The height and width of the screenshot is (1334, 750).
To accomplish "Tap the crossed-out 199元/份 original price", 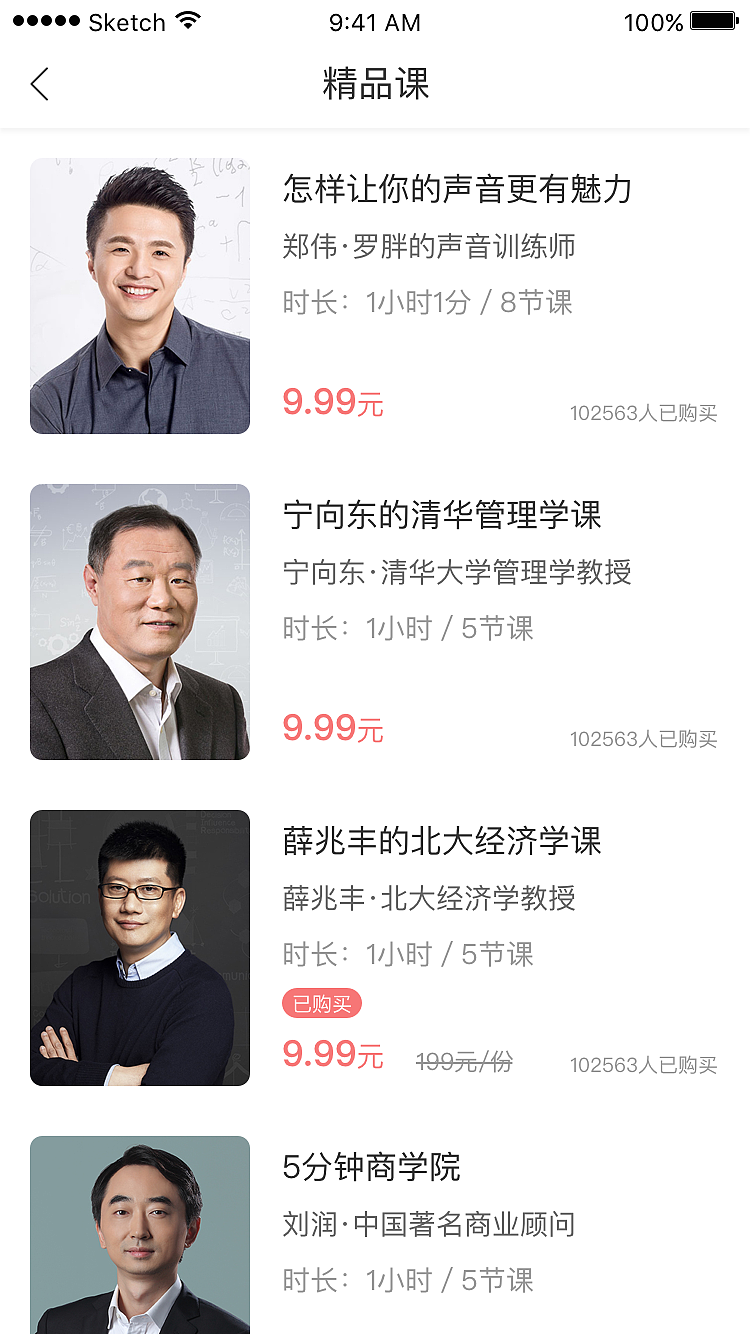I will click(x=464, y=1061).
